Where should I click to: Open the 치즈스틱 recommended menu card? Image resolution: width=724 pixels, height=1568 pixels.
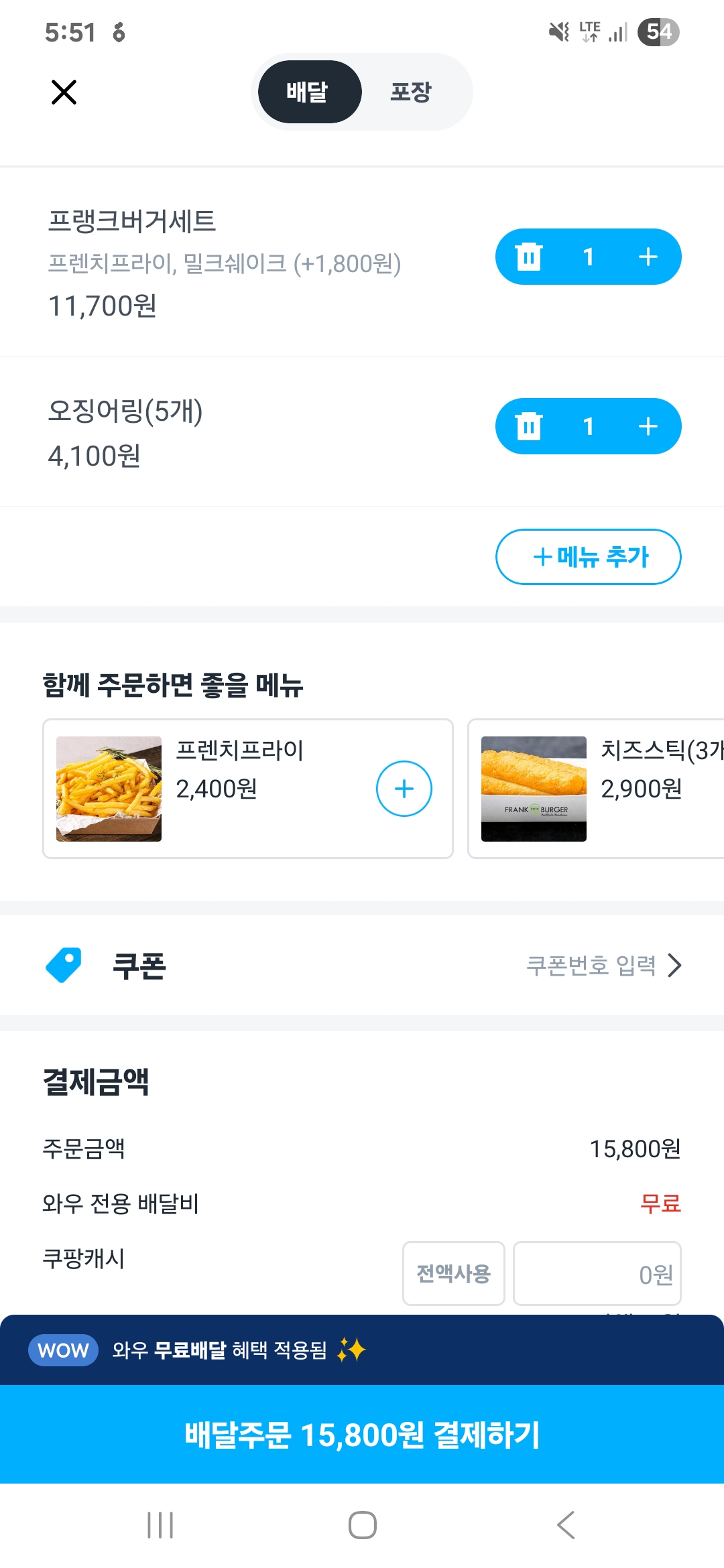pos(597,789)
